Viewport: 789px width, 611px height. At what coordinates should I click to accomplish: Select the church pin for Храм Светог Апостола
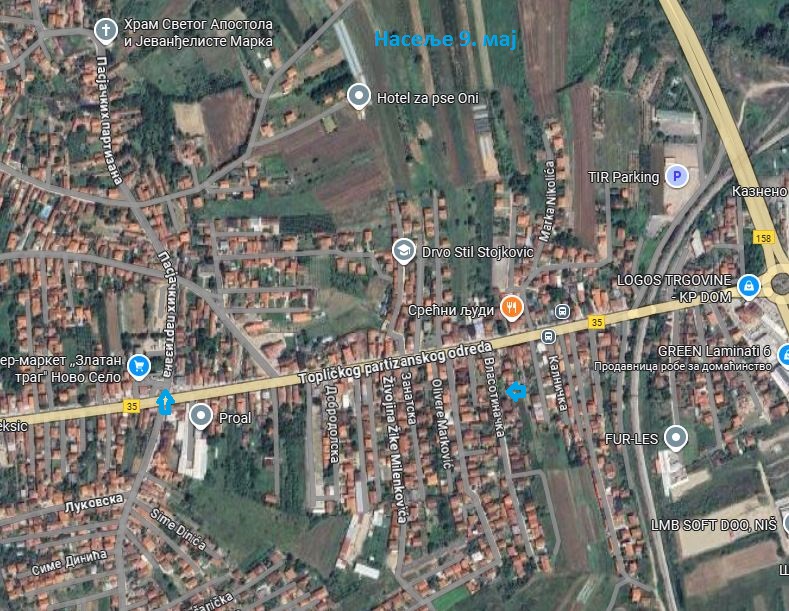pos(105,30)
